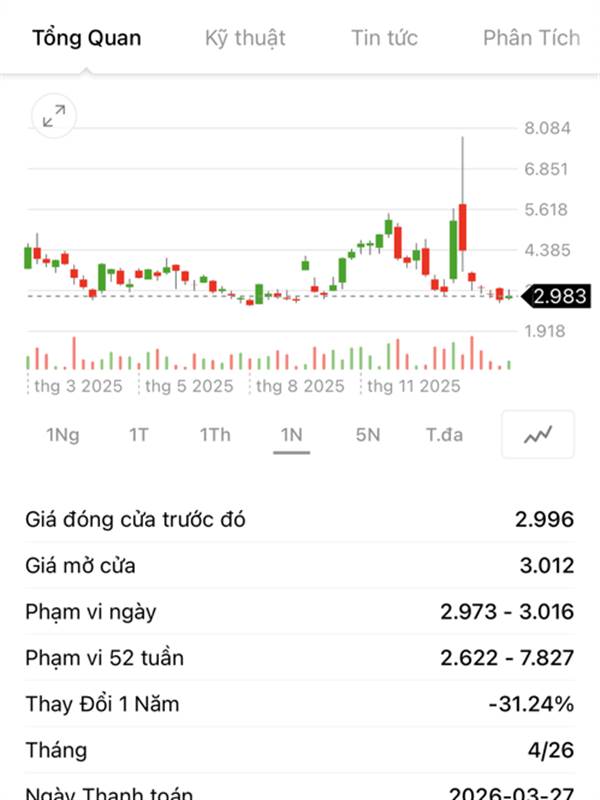
Task: Show the 1T chart range
Action: pyautogui.click(x=138, y=434)
